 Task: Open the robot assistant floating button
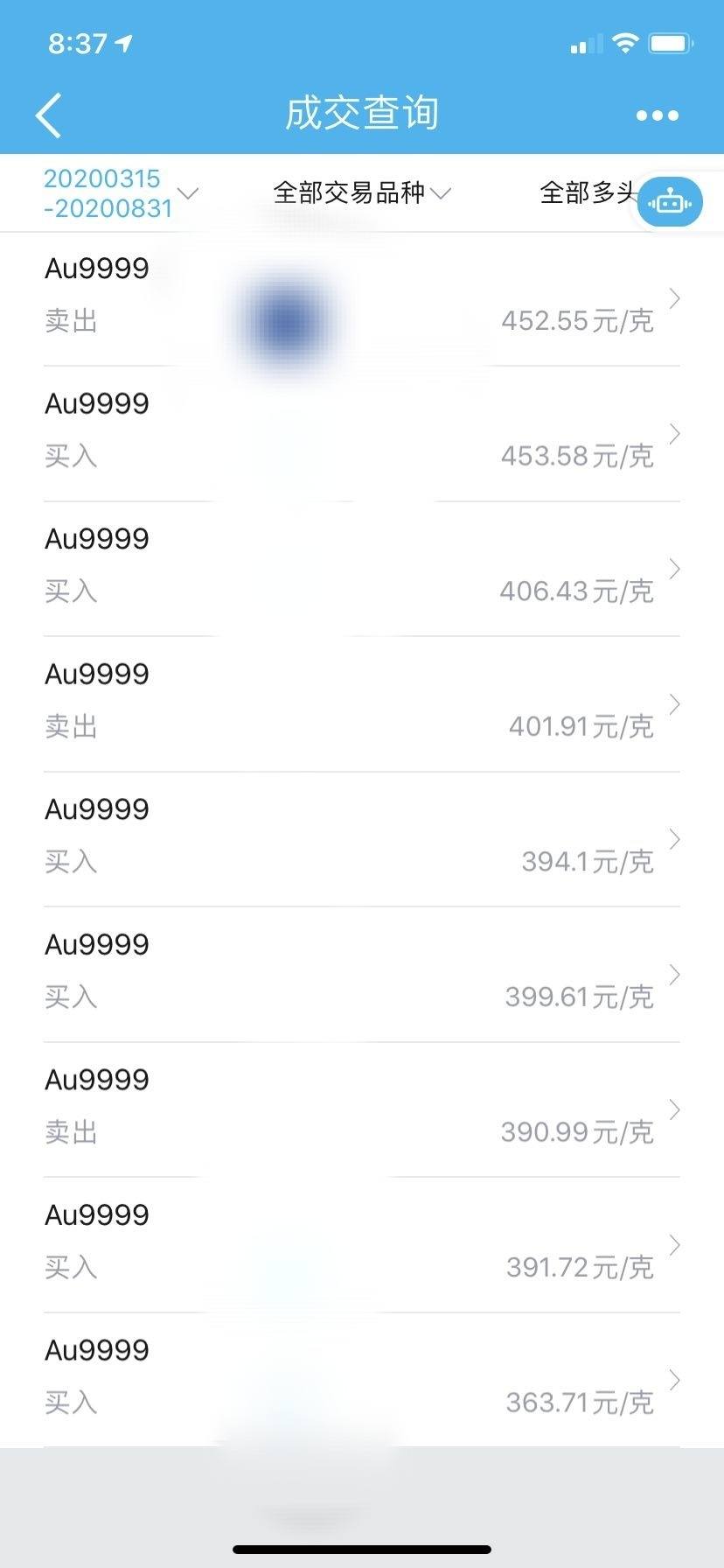[670, 202]
